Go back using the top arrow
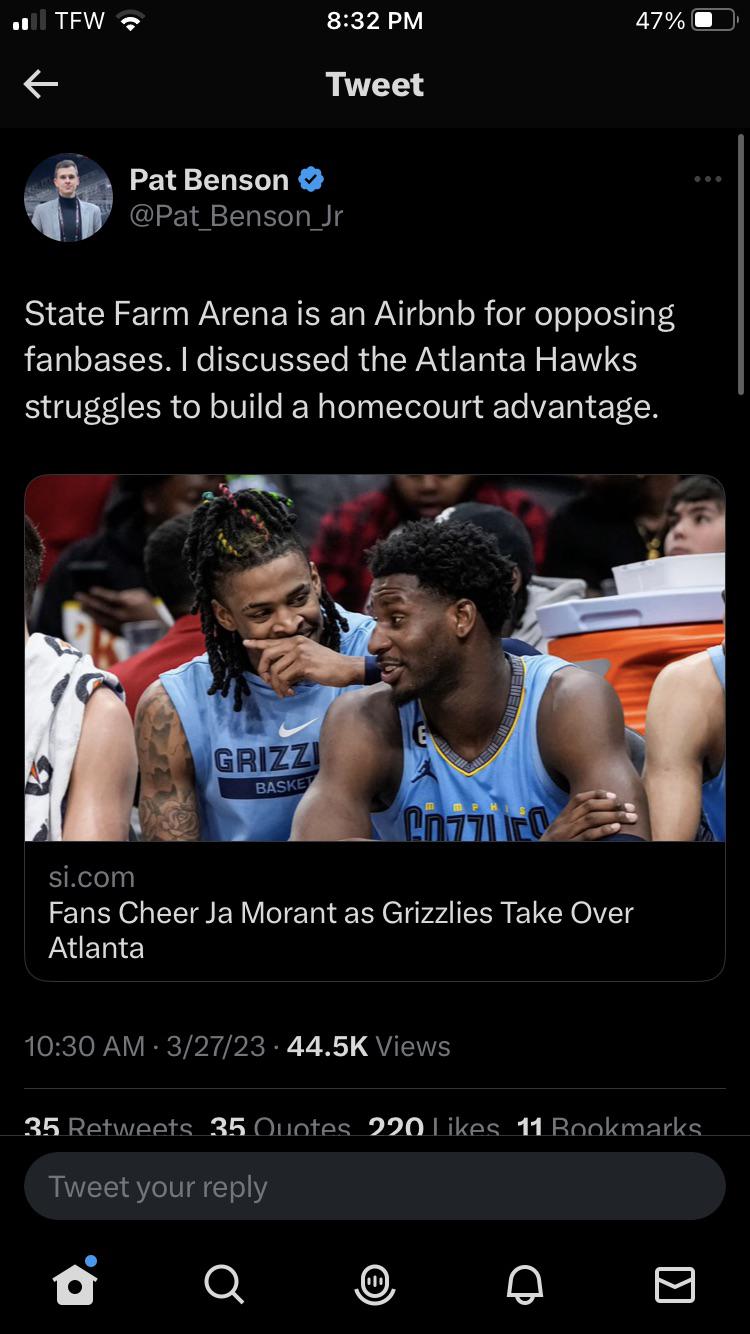Viewport: 750px width, 1334px height. (x=41, y=85)
